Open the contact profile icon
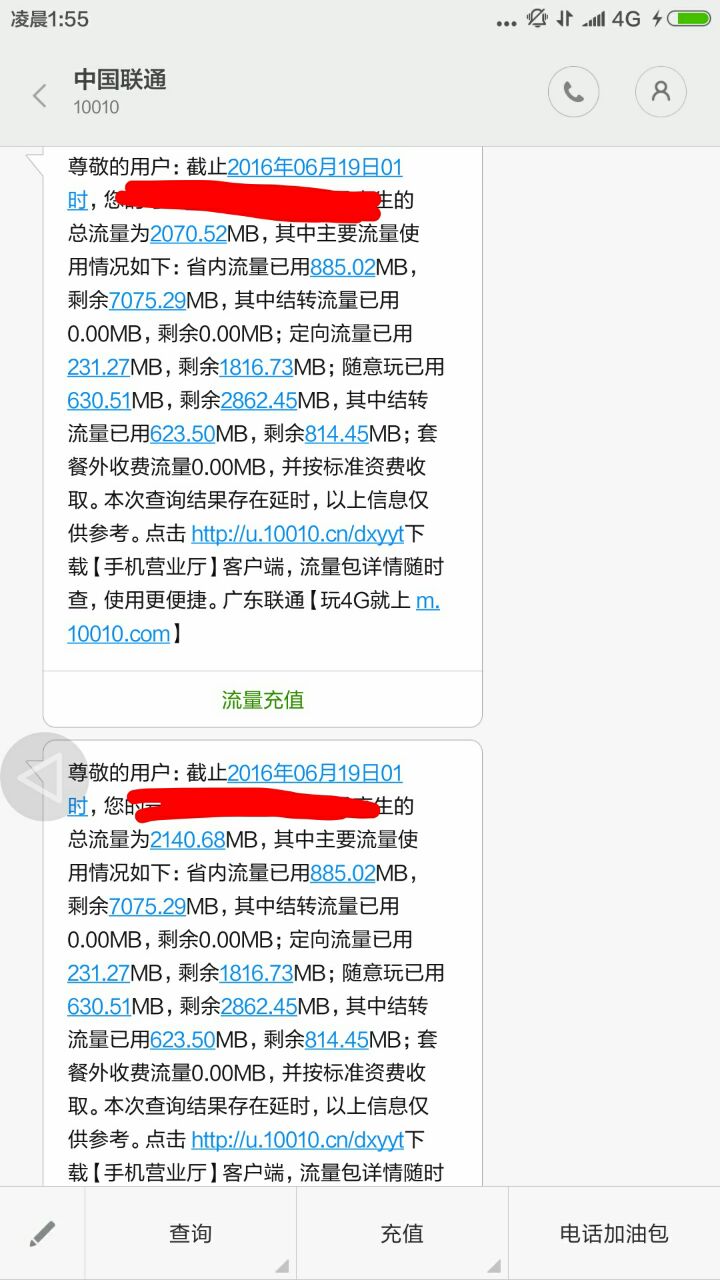The image size is (720, 1280). [660, 92]
